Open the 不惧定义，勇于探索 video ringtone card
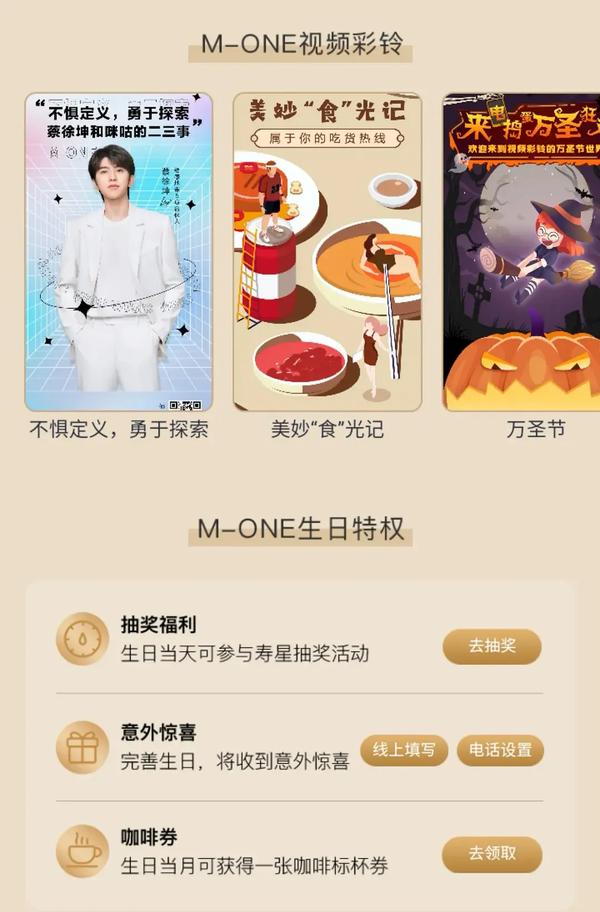 pyautogui.click(x=119, y=252)
